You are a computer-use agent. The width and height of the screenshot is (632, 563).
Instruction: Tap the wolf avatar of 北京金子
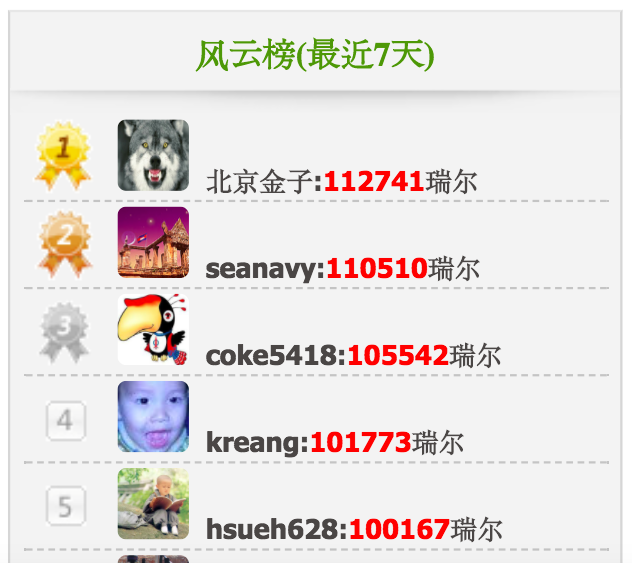(x=153, y=155)
